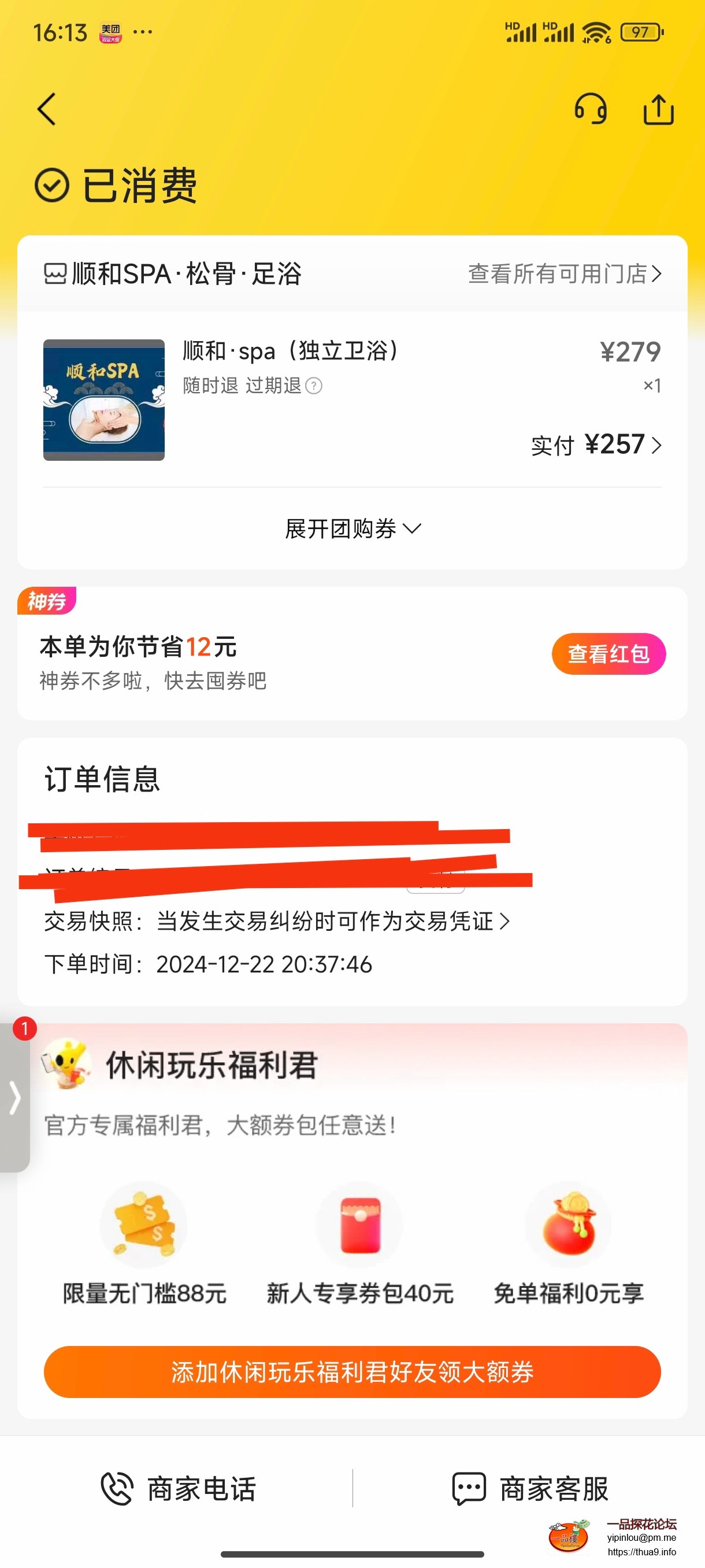This screenshot has width=705, height=1568.
Task: View payment details at 实付 ¥257
Action: pyautogui.click(x=596, y=445)
